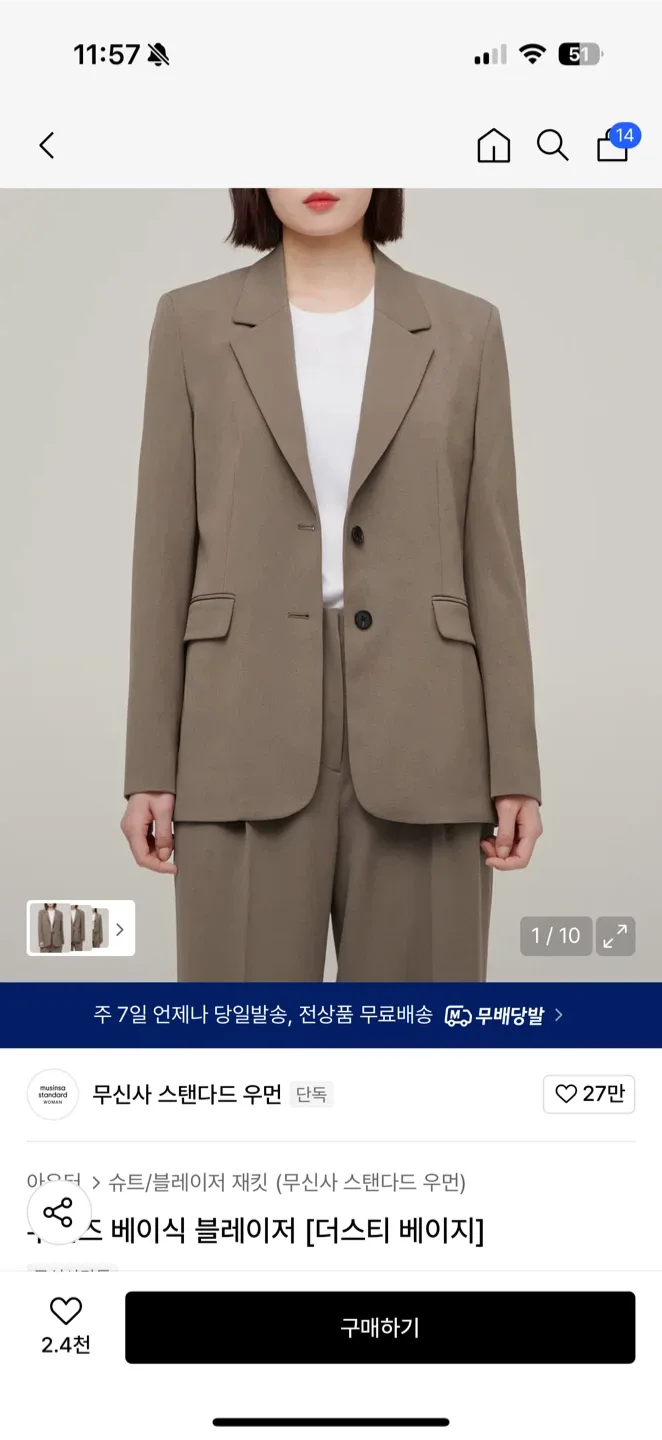Open the search magnifier icon
Screen dimensions: 662x1440
[x=552, y=146]
